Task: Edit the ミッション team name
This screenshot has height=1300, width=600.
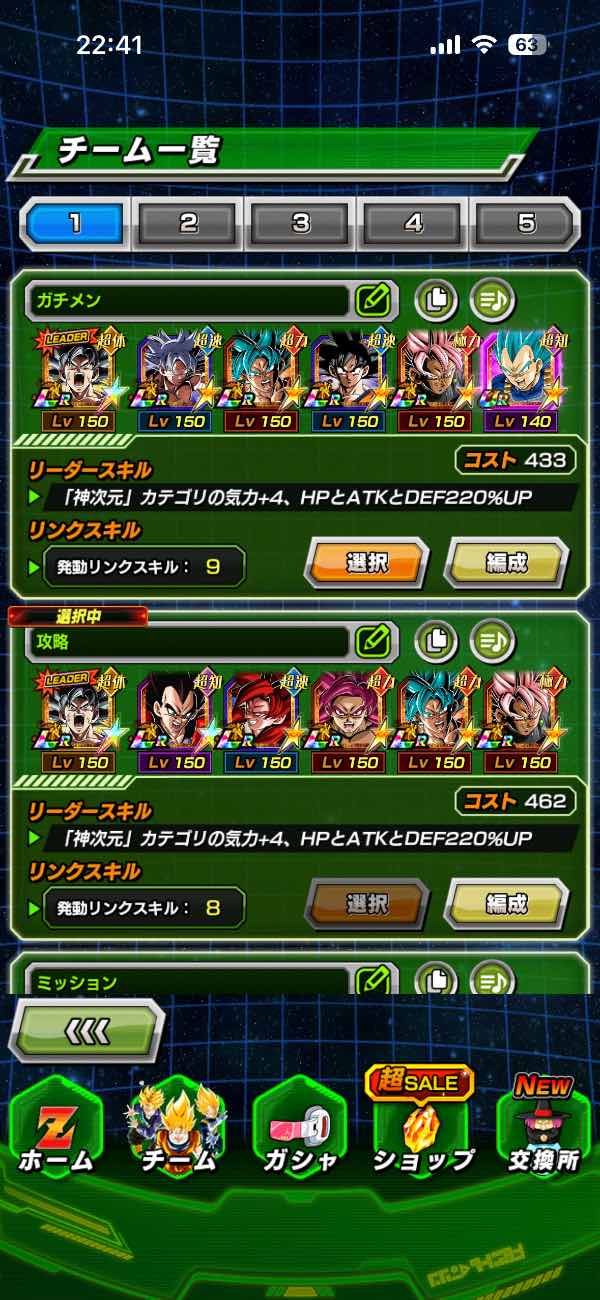Action: pyautogui.click(x=372, y=979)
